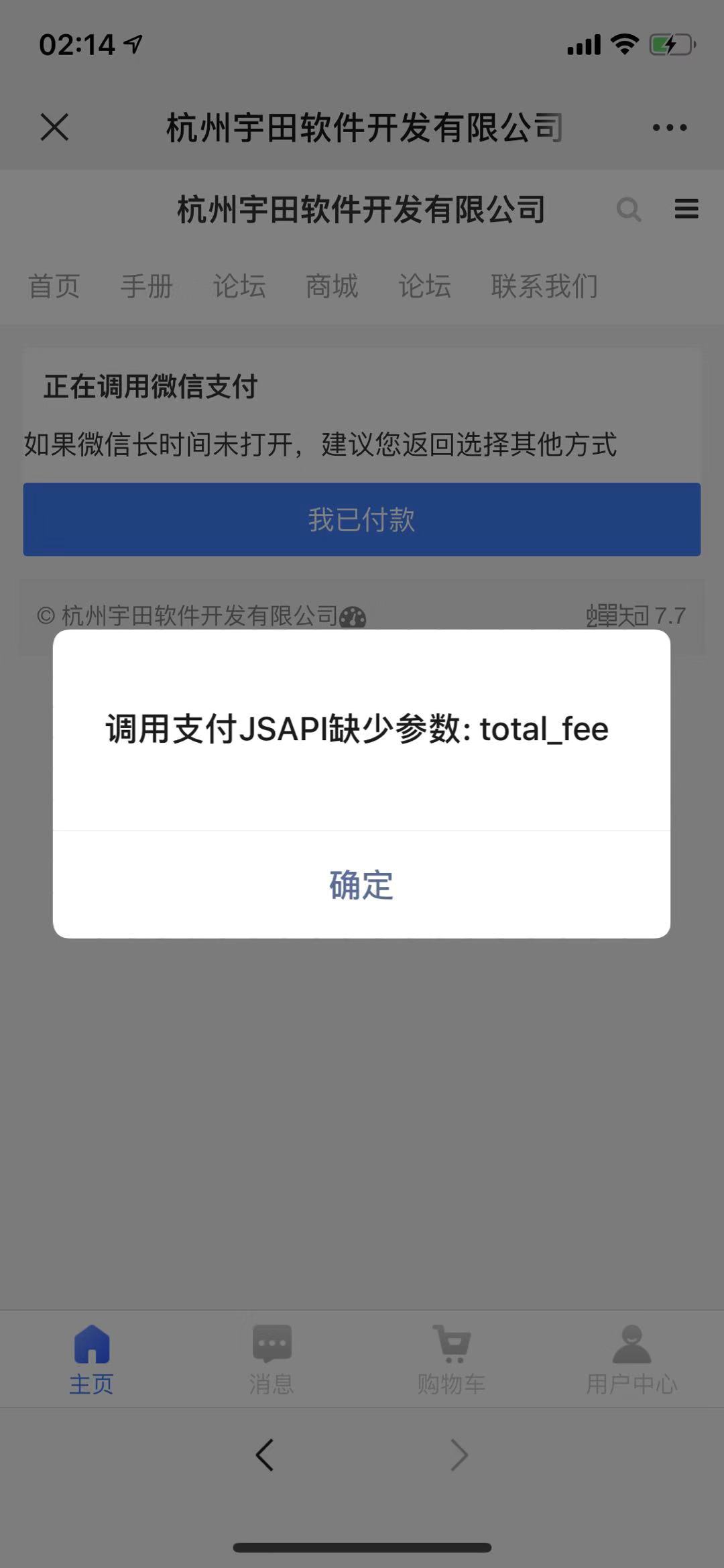Open the three-dot overflow menu
This screenshot has height=1568, width=724.
click(x=669, y=127)
